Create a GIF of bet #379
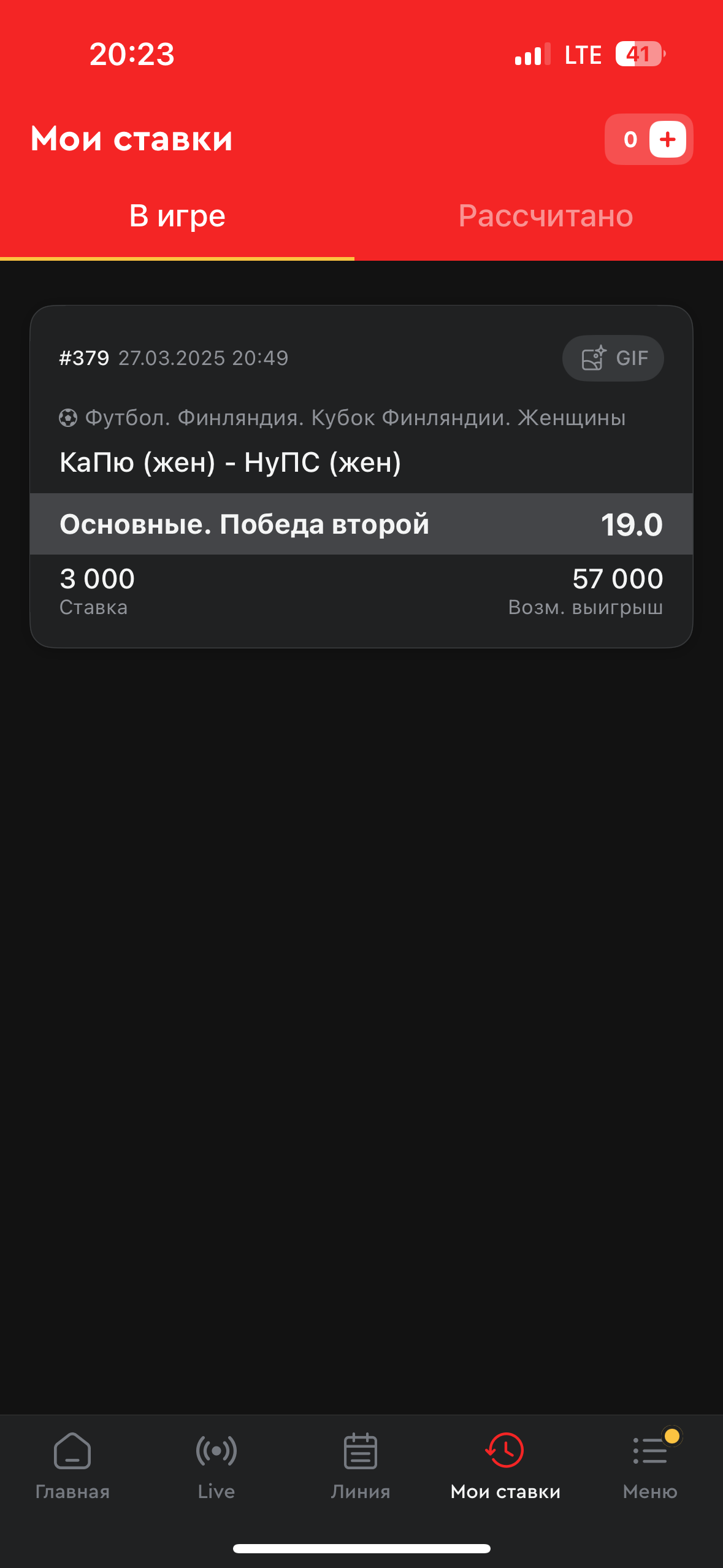Screen dimensions: 723x1568 (x=613, y=358)
